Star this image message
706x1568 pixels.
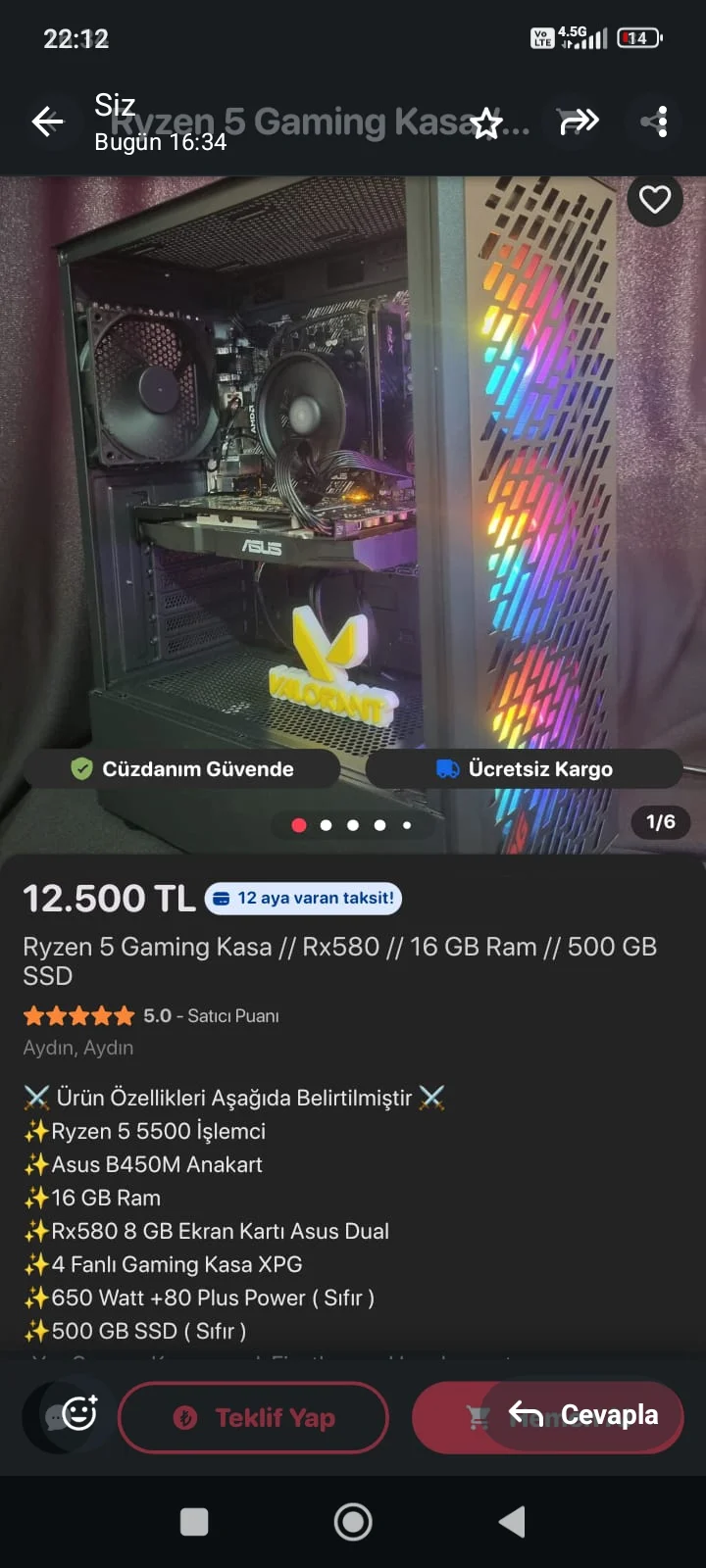pos(486,123)
